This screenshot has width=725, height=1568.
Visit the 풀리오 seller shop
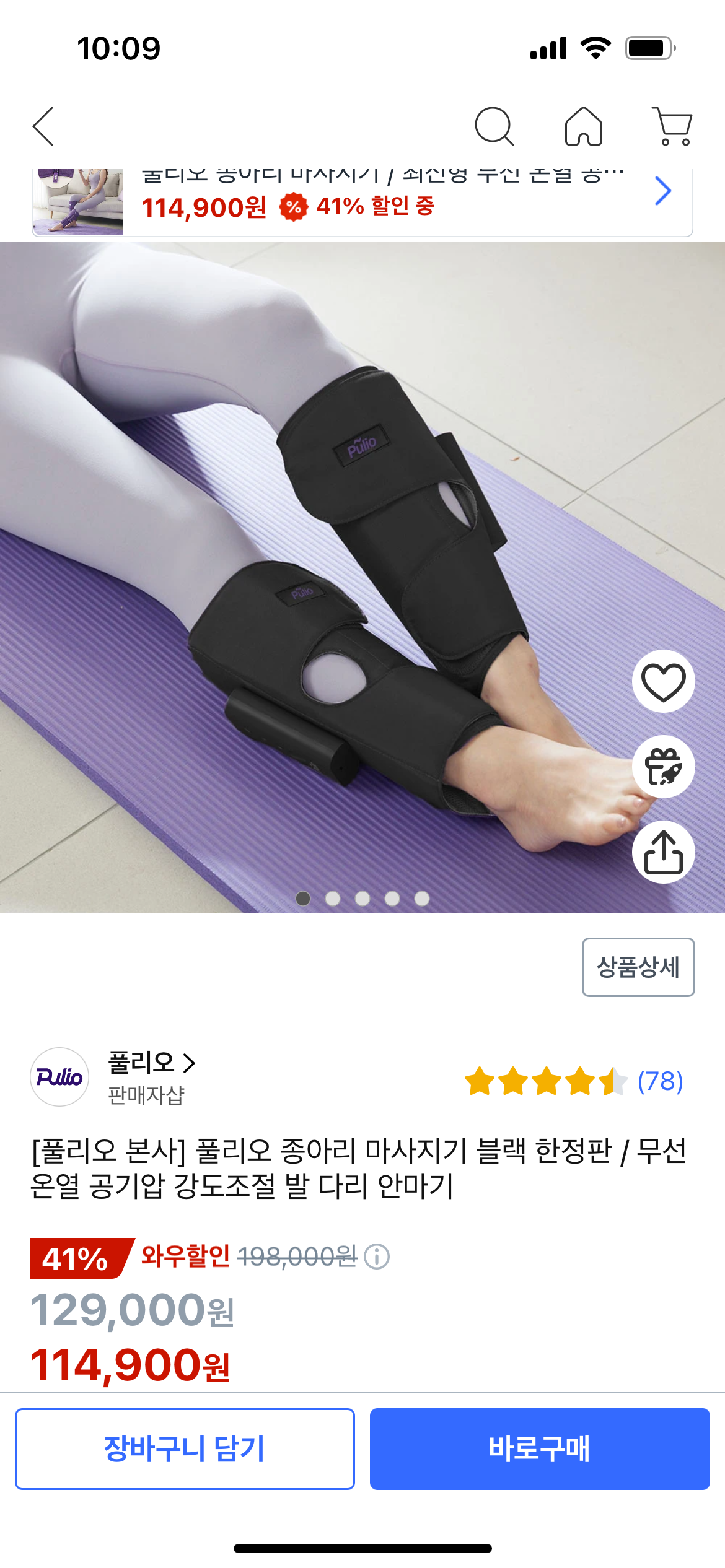[x=151, y=1063]
